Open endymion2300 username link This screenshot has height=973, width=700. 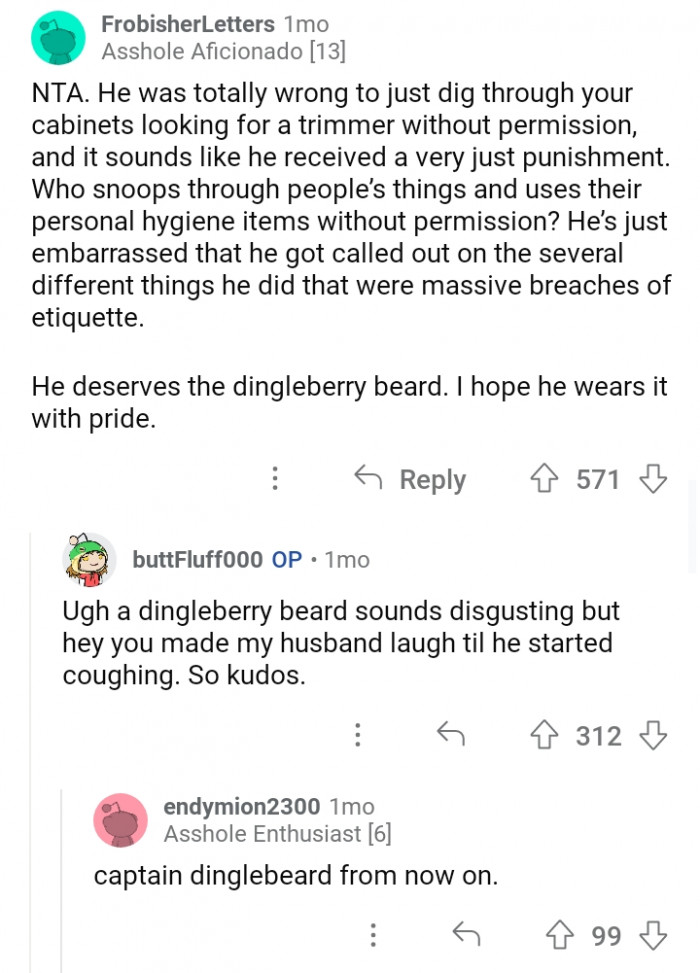(241, 806)
